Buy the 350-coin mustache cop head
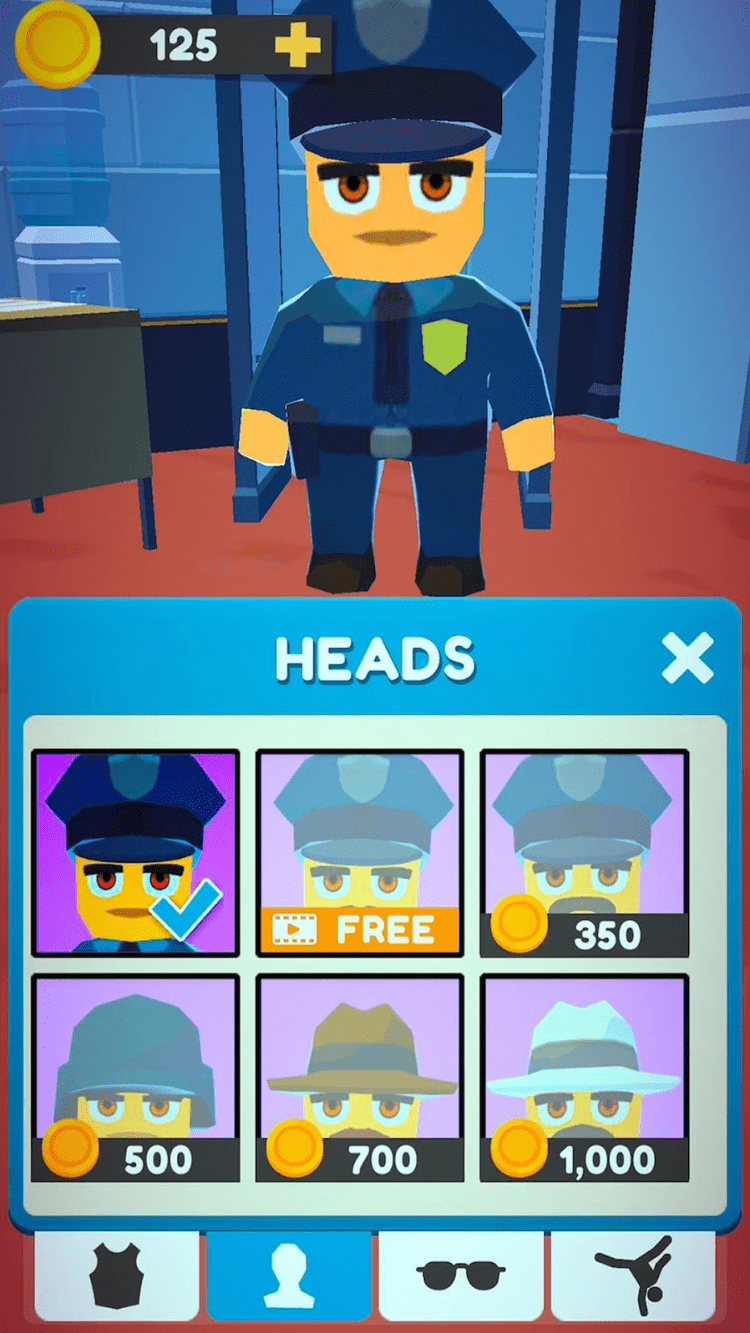This screenshot has height=1333, width=750. click(x=585, y=853)
